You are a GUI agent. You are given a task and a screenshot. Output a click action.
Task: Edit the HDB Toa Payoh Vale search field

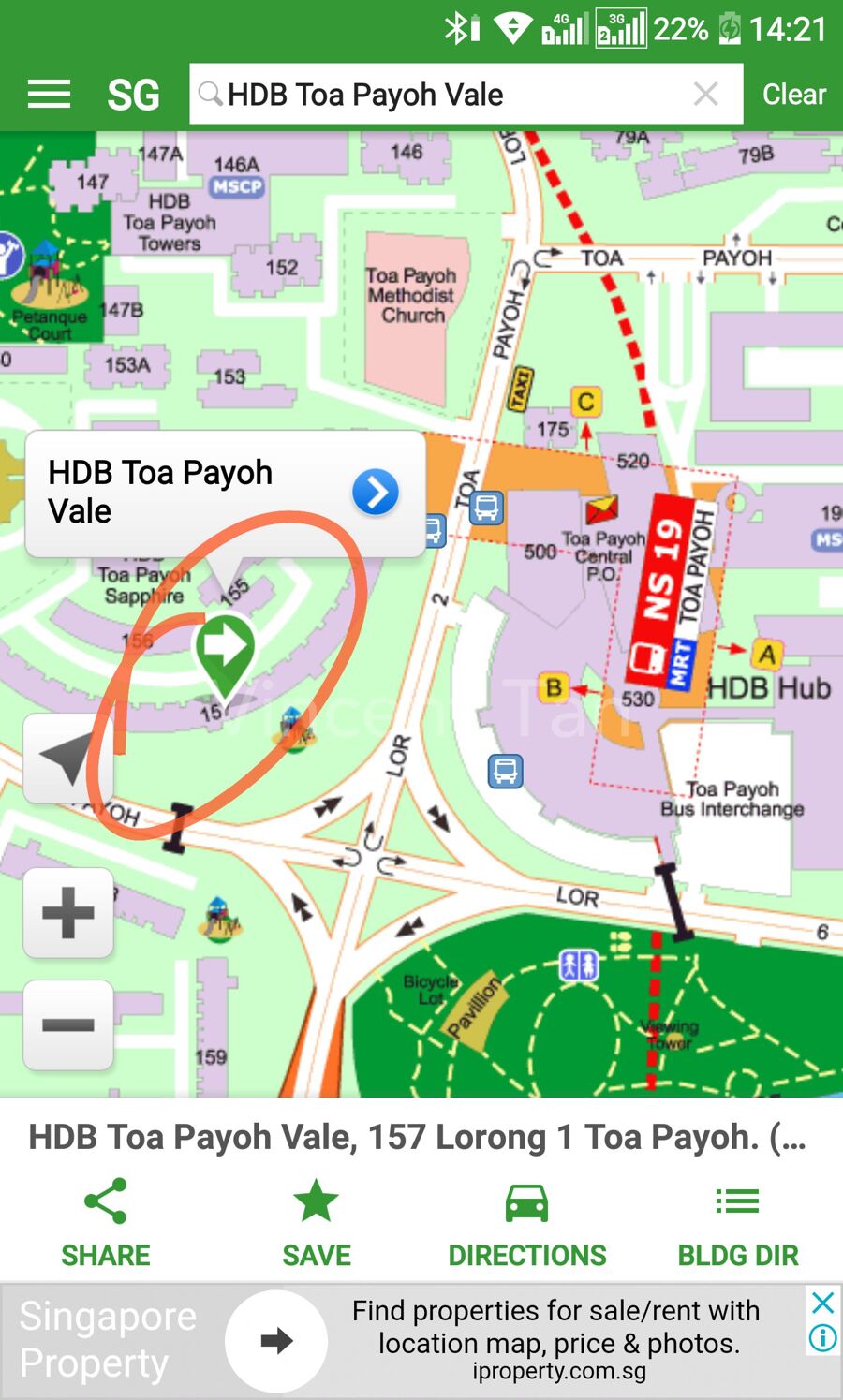coord(440,95)
